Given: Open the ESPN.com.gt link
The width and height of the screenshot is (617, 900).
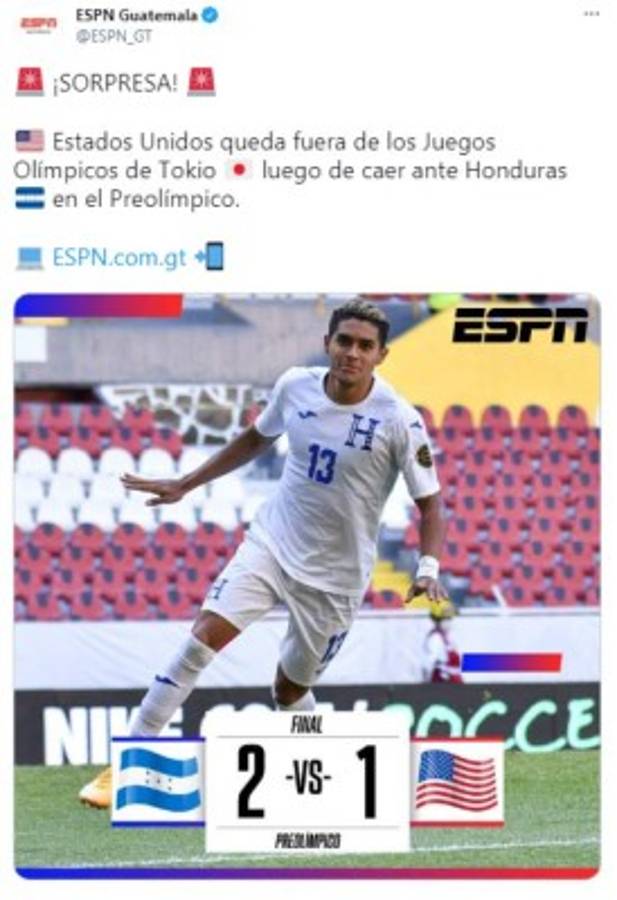Looking at the screenshot, I should [x=119, y=257].
